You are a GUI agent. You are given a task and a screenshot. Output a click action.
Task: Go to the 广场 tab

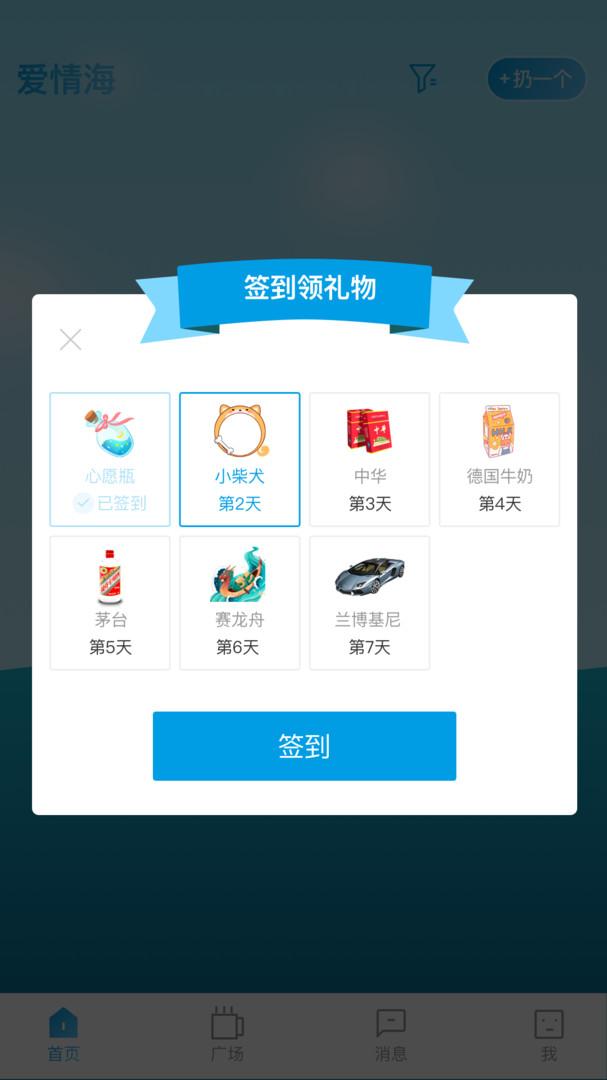point(227,1034)
